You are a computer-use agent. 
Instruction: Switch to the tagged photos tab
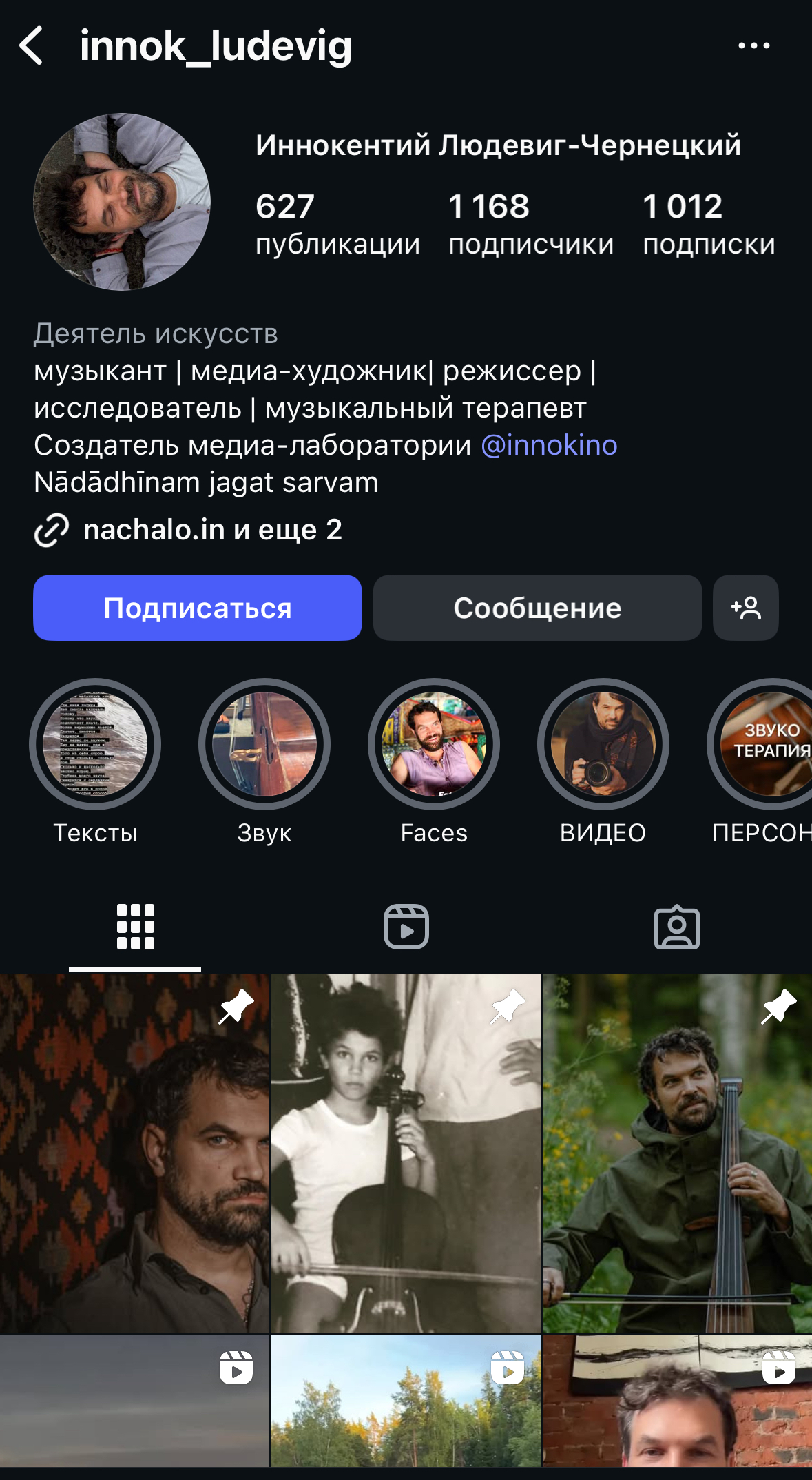coord(676,927)
